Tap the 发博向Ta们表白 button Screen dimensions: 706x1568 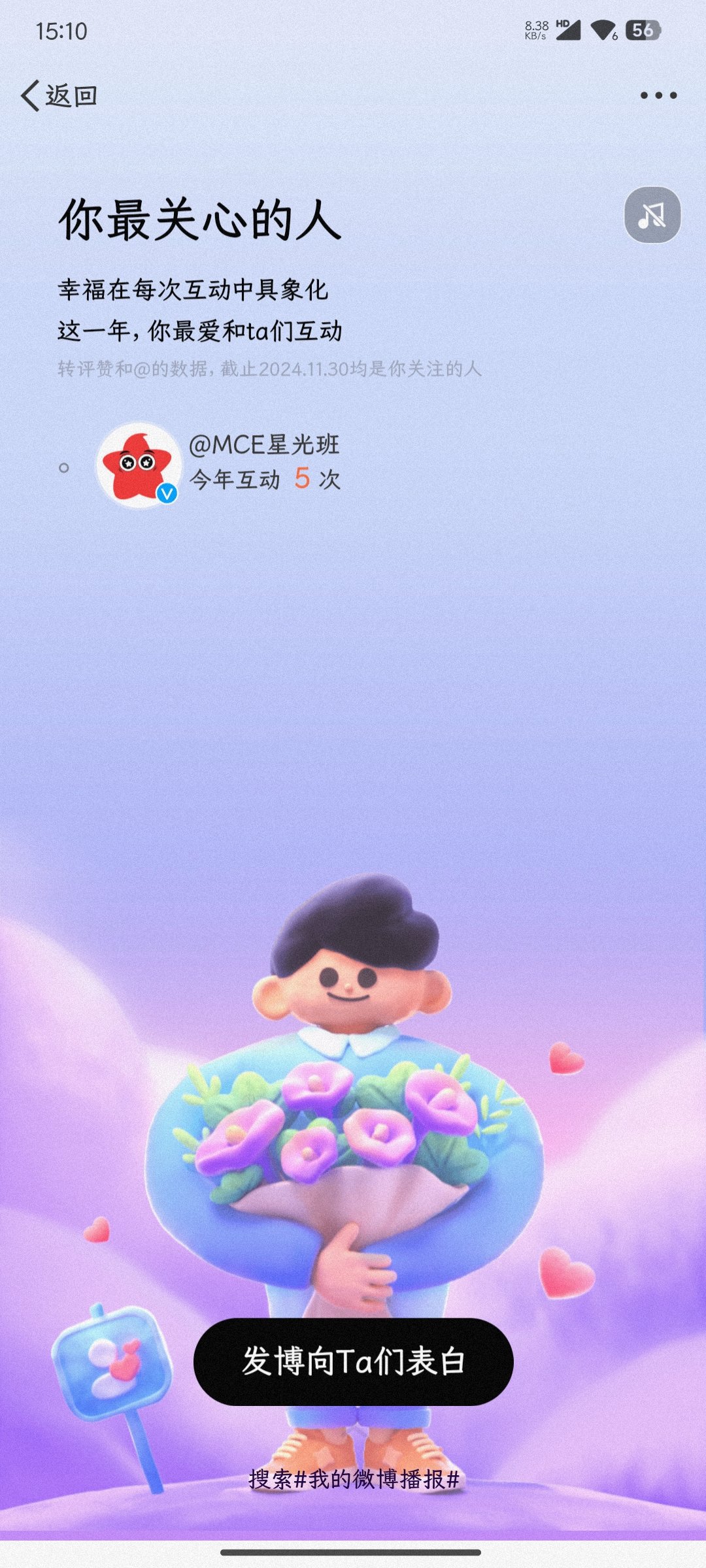point(353,1362)
